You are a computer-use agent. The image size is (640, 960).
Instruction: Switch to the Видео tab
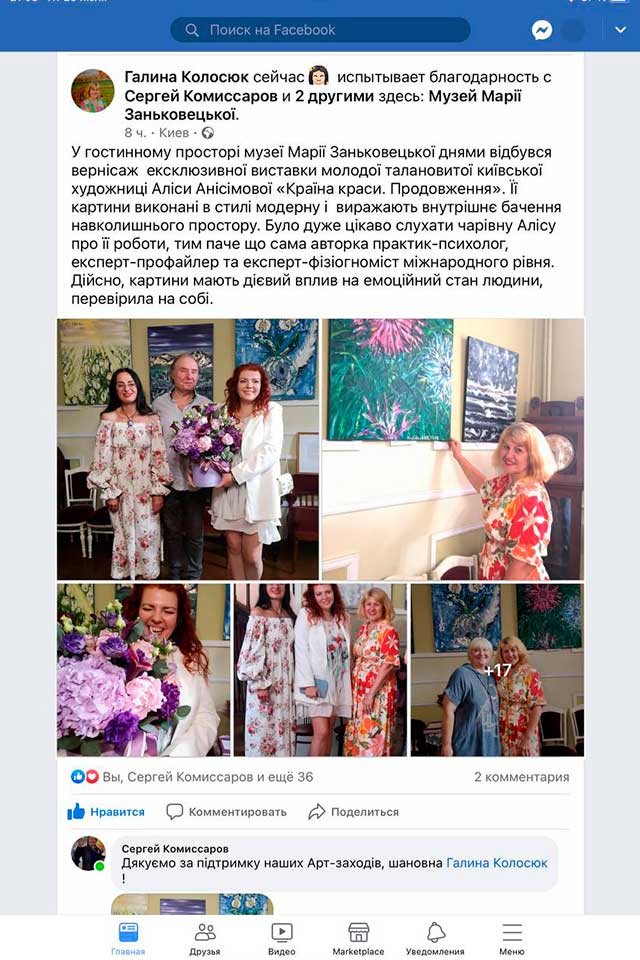coord(282,939)
